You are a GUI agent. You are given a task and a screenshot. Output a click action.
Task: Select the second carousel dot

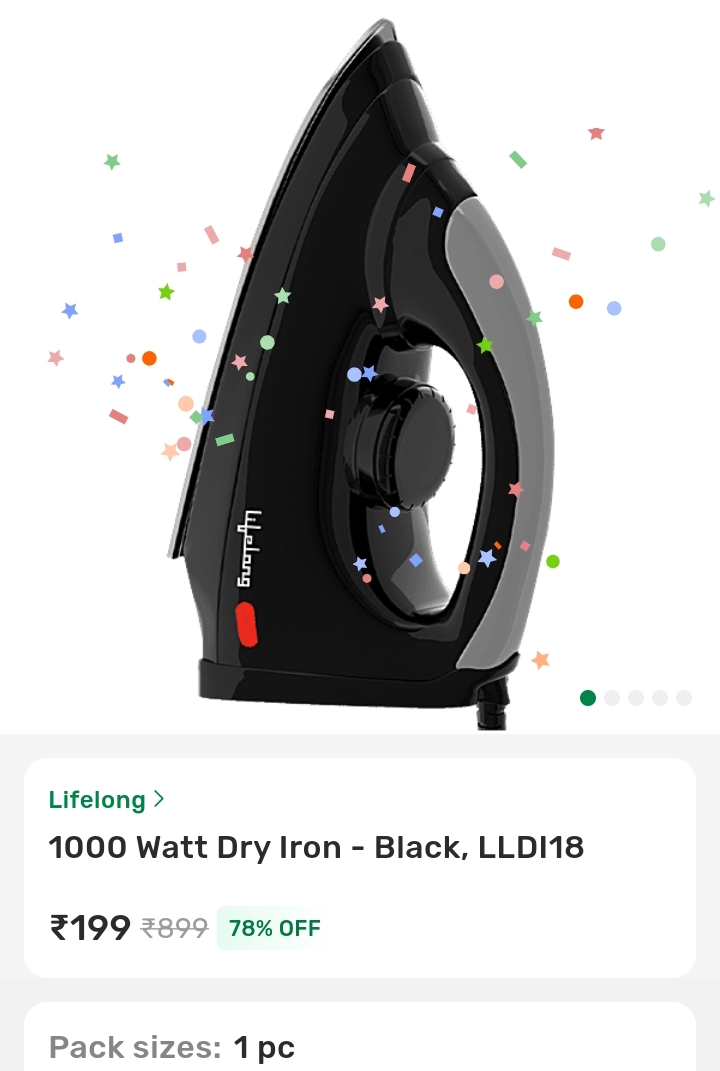coord(613,697)
